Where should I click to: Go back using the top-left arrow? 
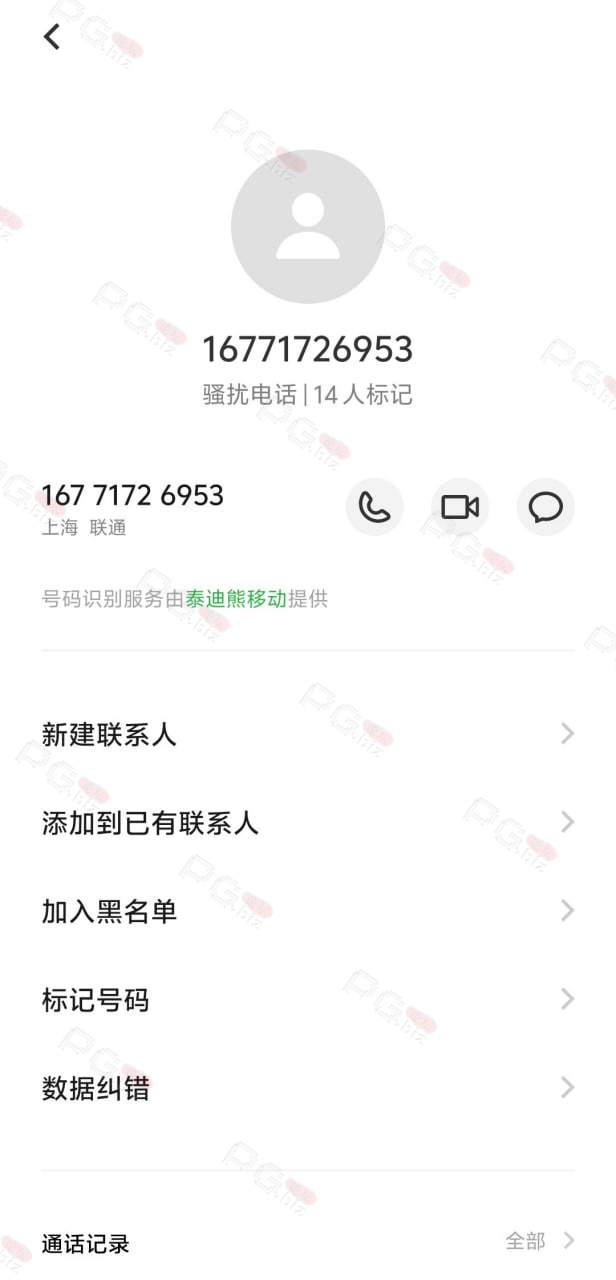[x=52, y=37]
